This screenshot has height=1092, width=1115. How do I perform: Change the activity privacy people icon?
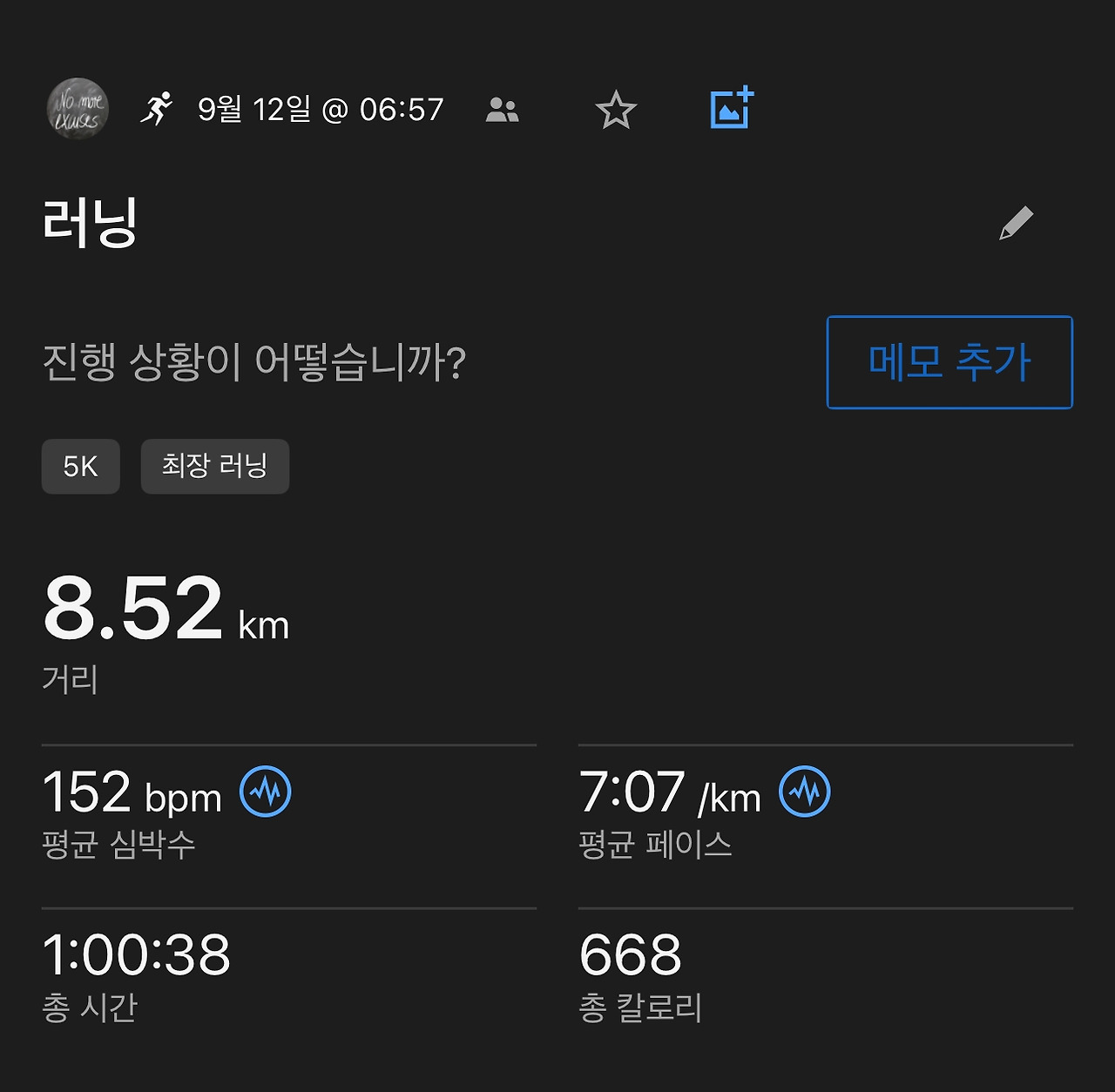tap(502, 110)
